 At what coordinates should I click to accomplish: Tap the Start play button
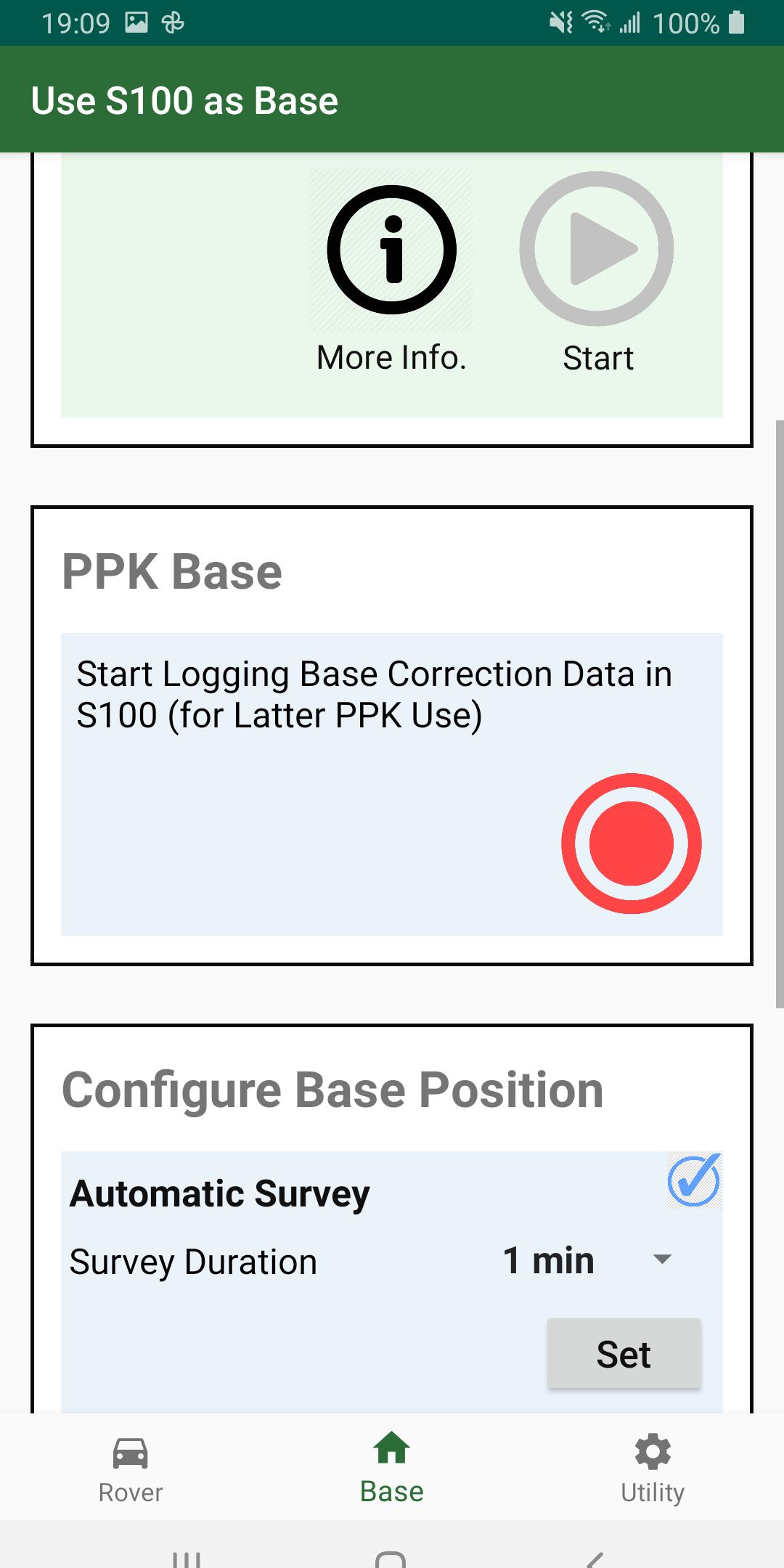point(597,249)
